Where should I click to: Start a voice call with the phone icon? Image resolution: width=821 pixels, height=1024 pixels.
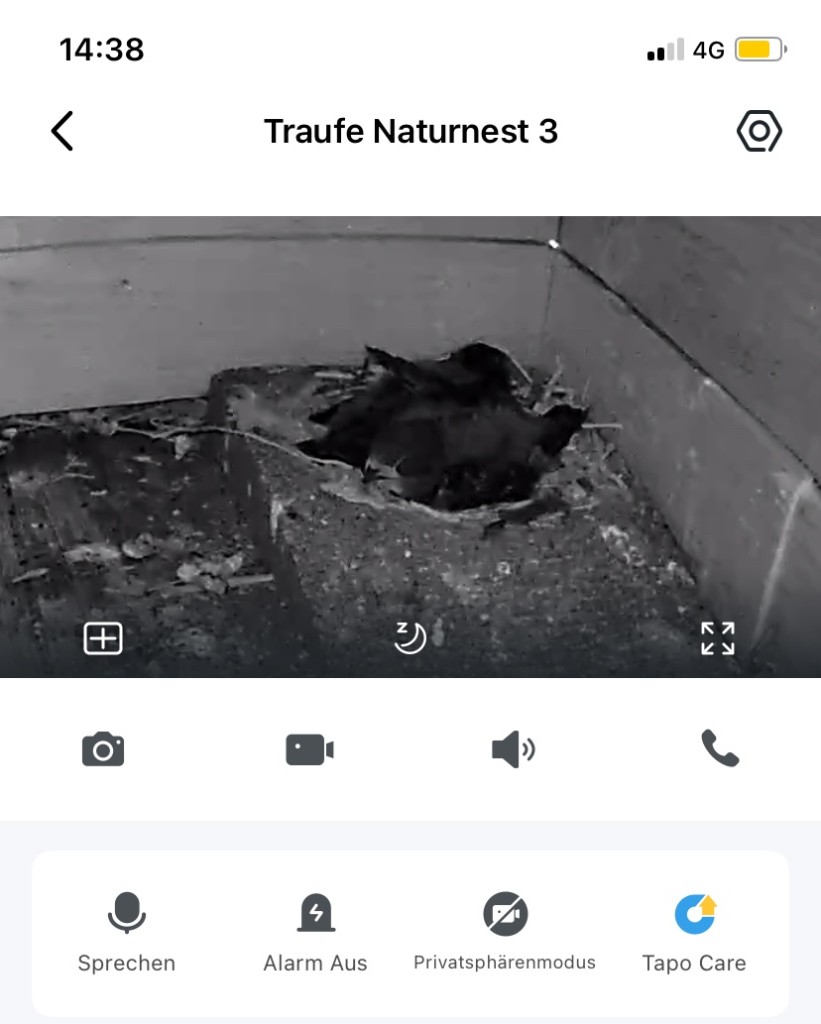[x=719, y=748]
